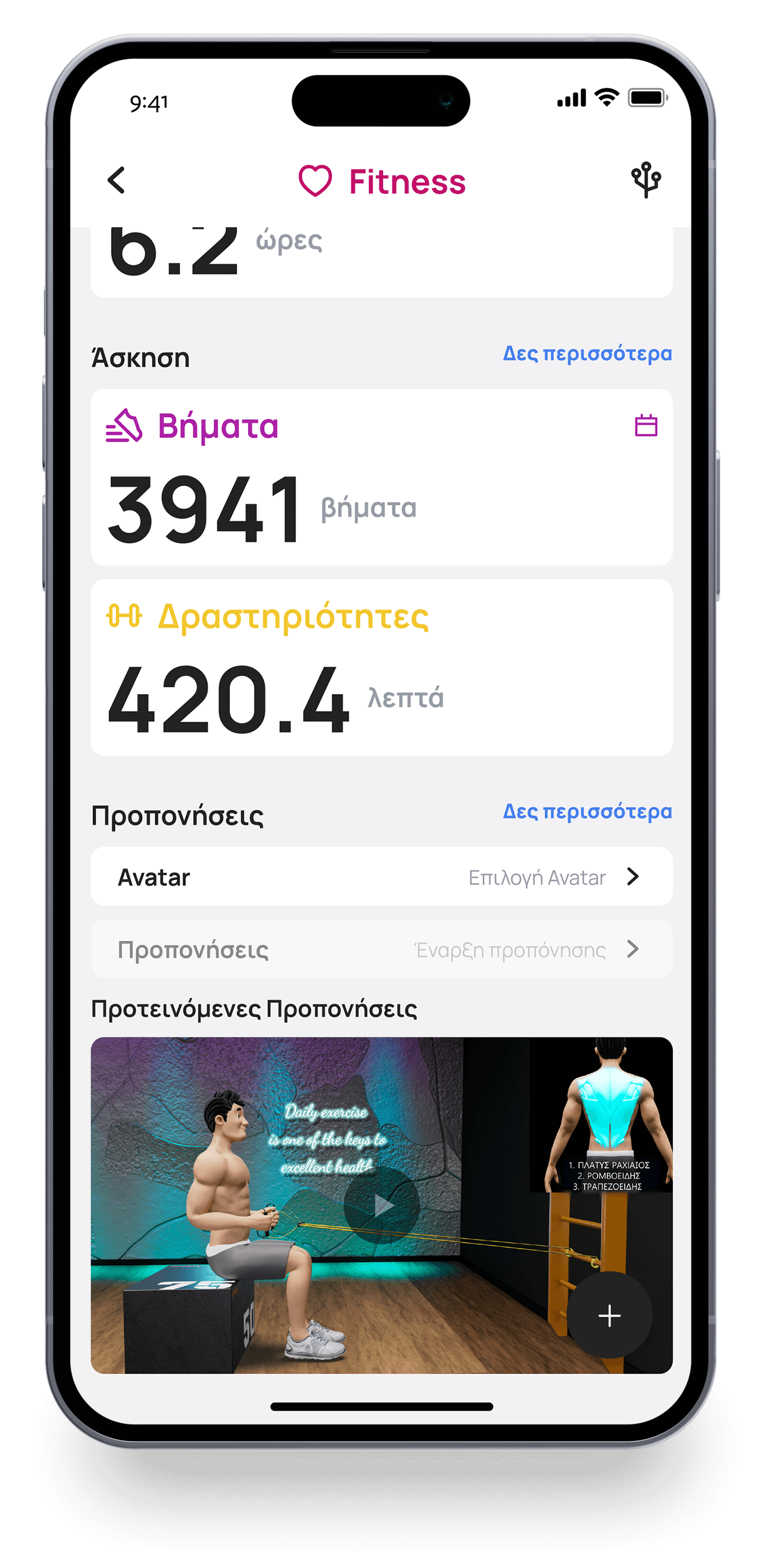
Task: Open the Avatar selection row
Action: [x=382, y=877]
